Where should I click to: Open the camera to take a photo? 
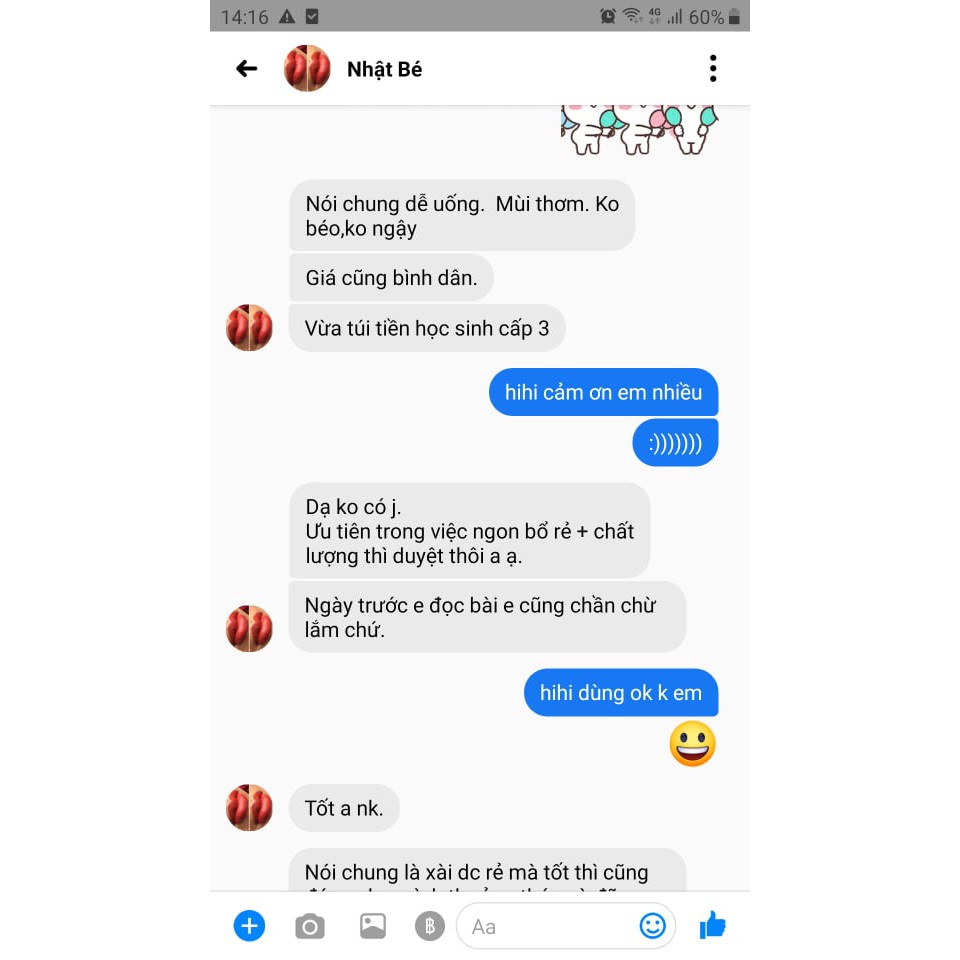click(310, 927)
